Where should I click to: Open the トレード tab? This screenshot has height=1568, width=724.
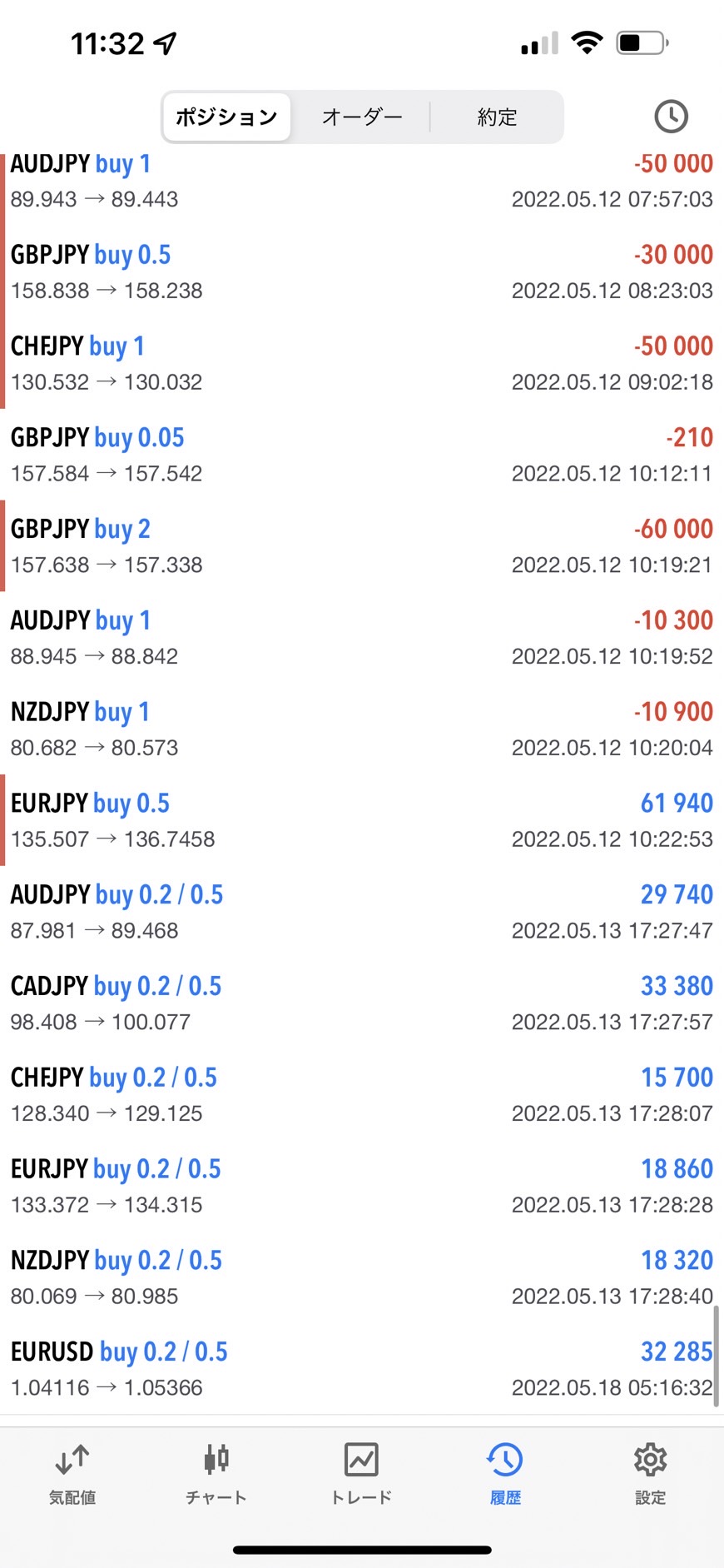[361, 1476]
